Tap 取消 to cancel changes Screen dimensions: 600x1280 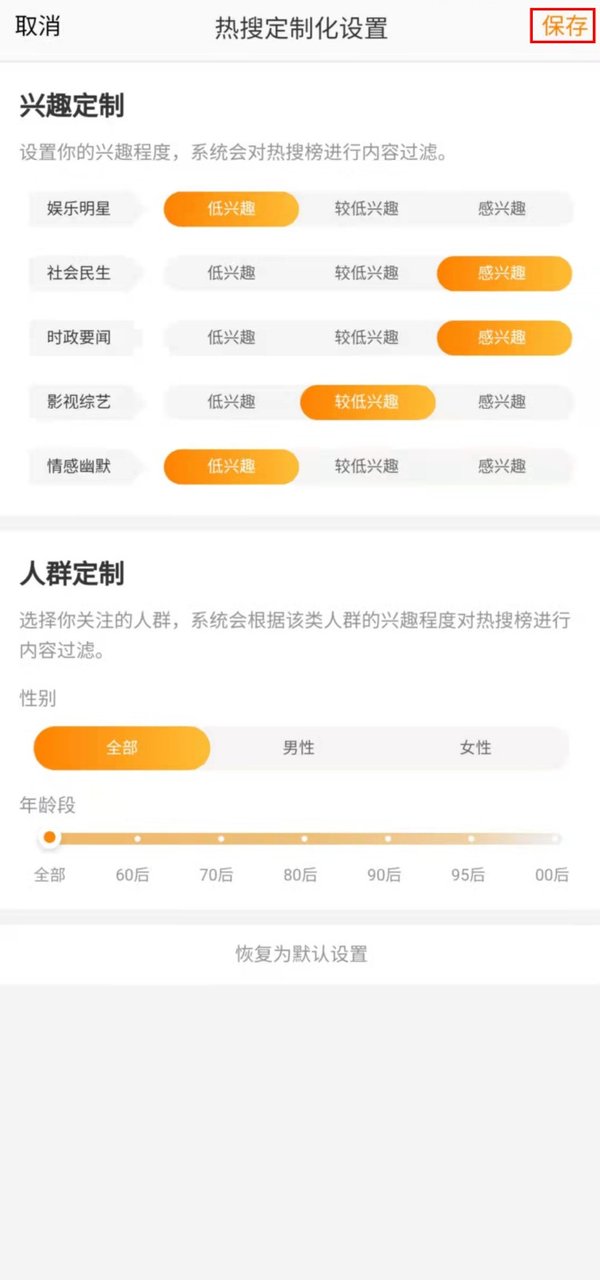tap(38, 27)
